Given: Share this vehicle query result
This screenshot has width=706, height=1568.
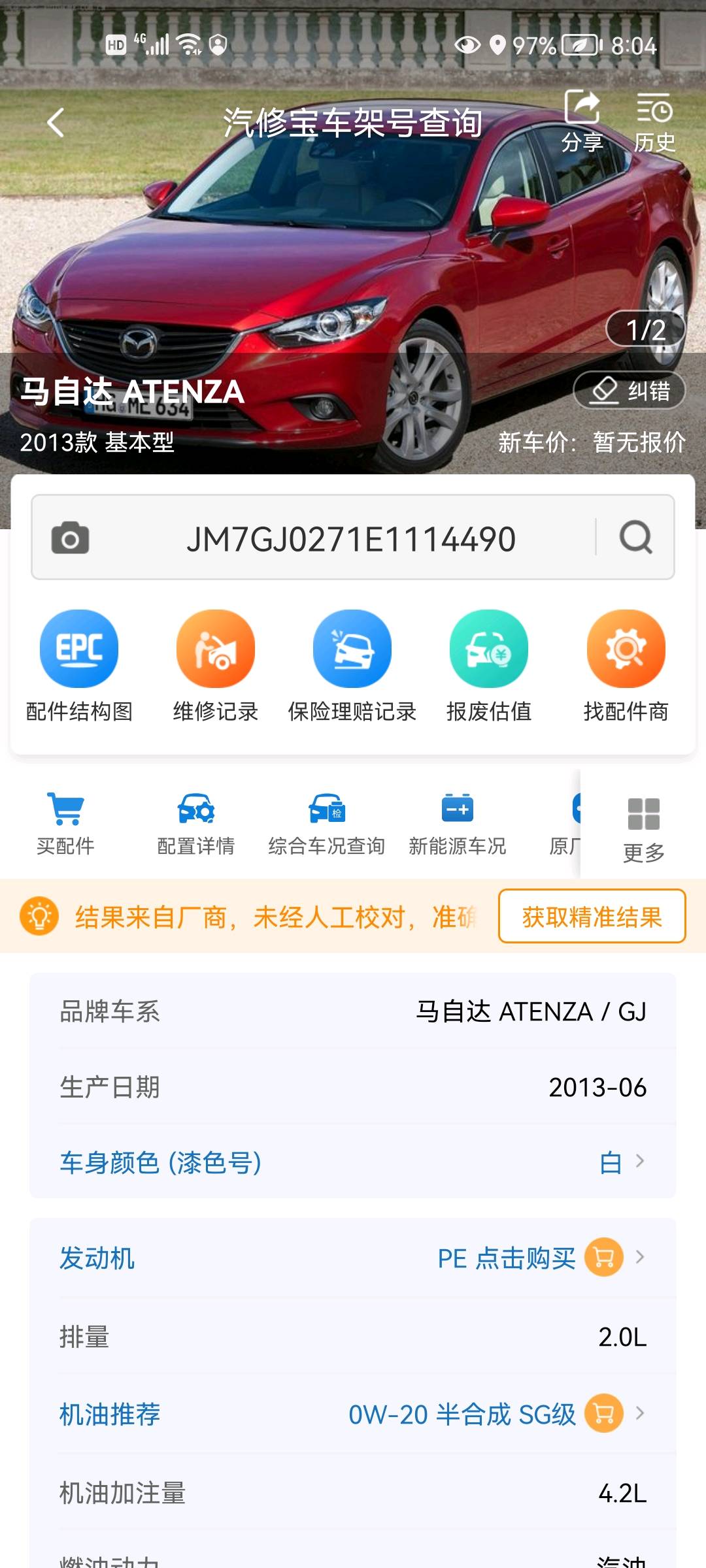Looking at the screenshot, I should (582, 121).
